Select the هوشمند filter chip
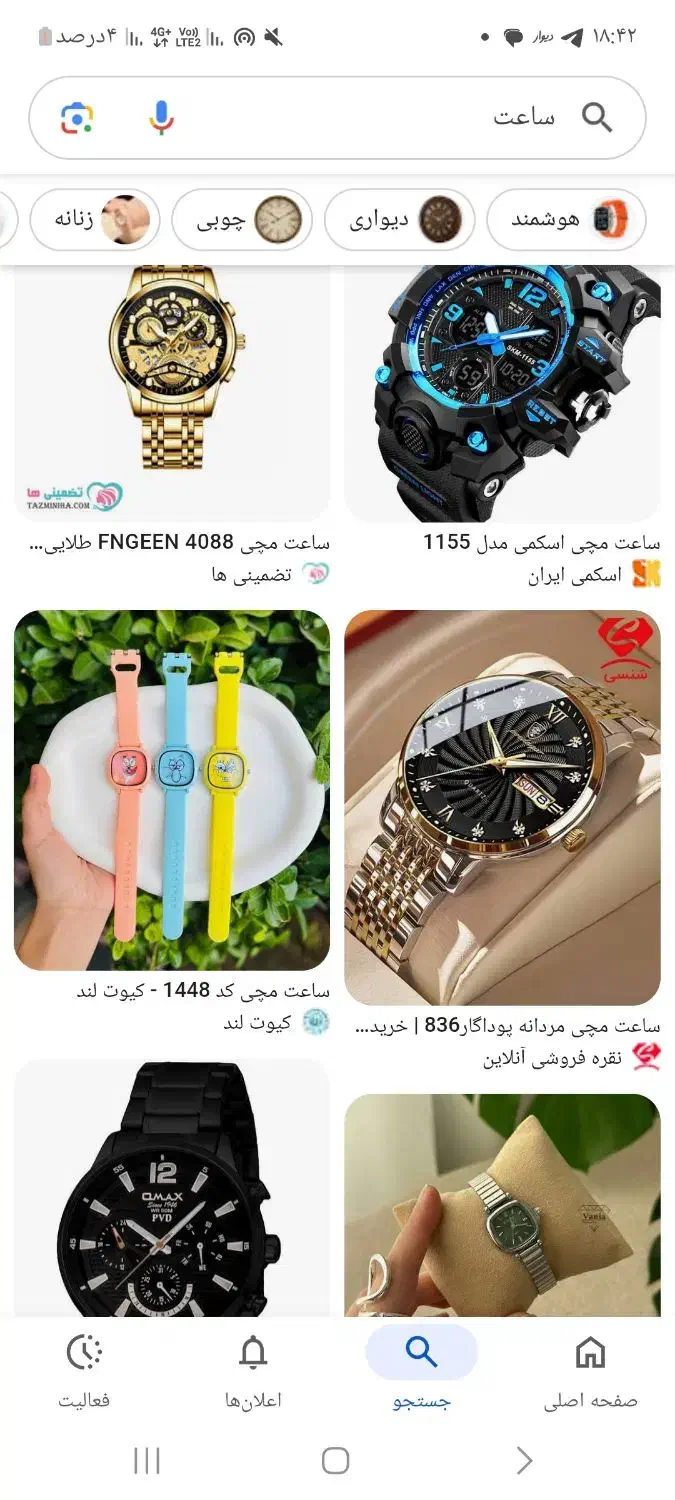 tap(566, 220)
